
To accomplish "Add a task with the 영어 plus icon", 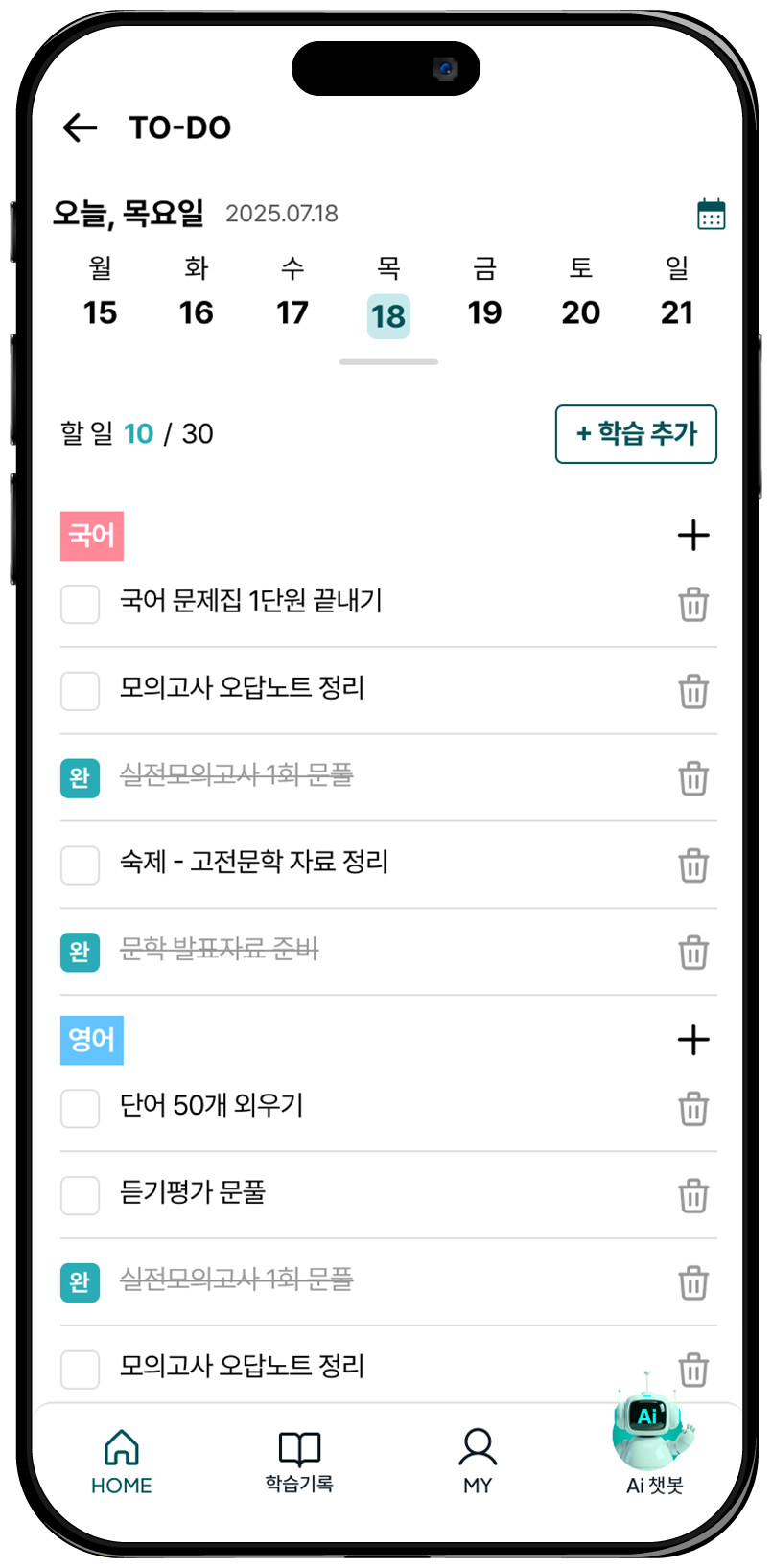I will pyautogui.click(x=693, y=1039).
